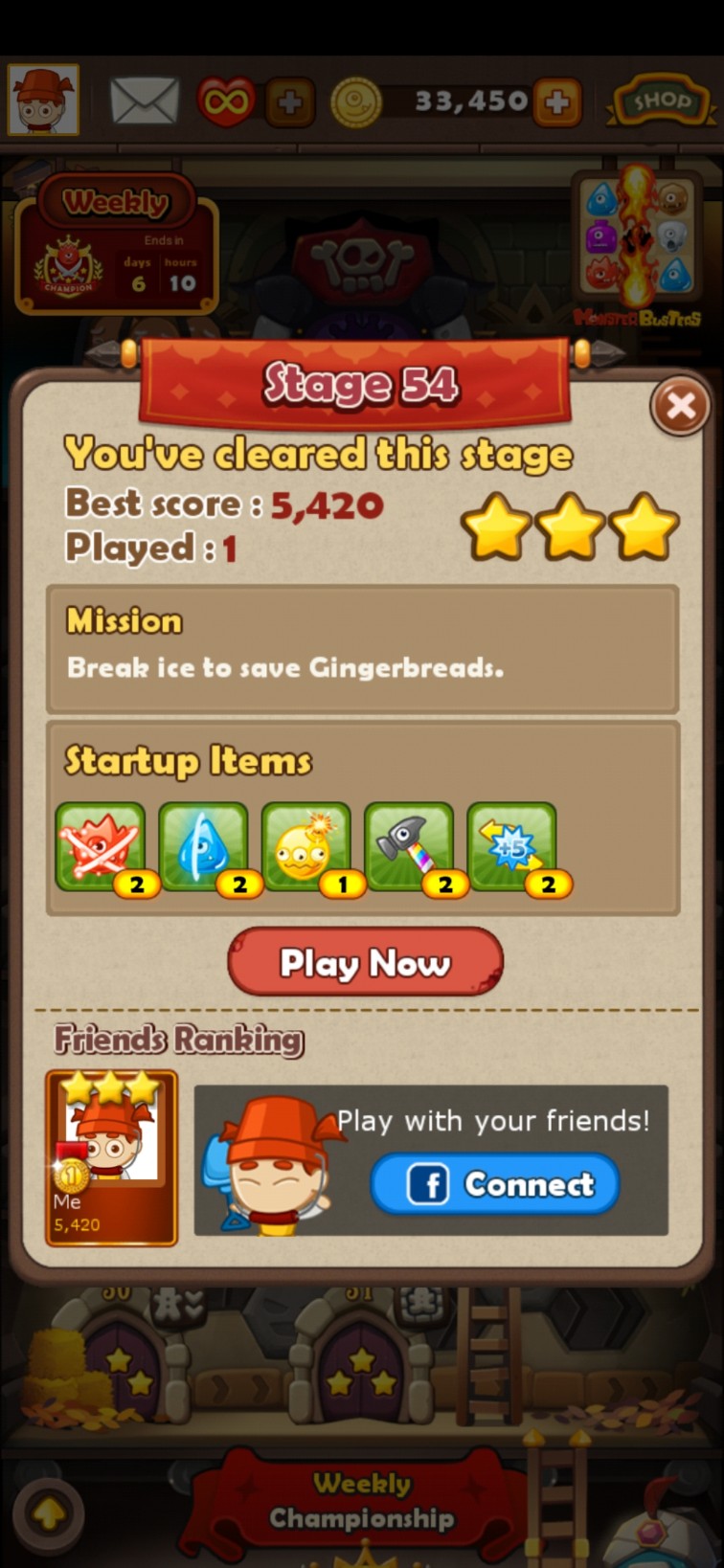Select the yellow bomb startup item

tap(305, 847)
